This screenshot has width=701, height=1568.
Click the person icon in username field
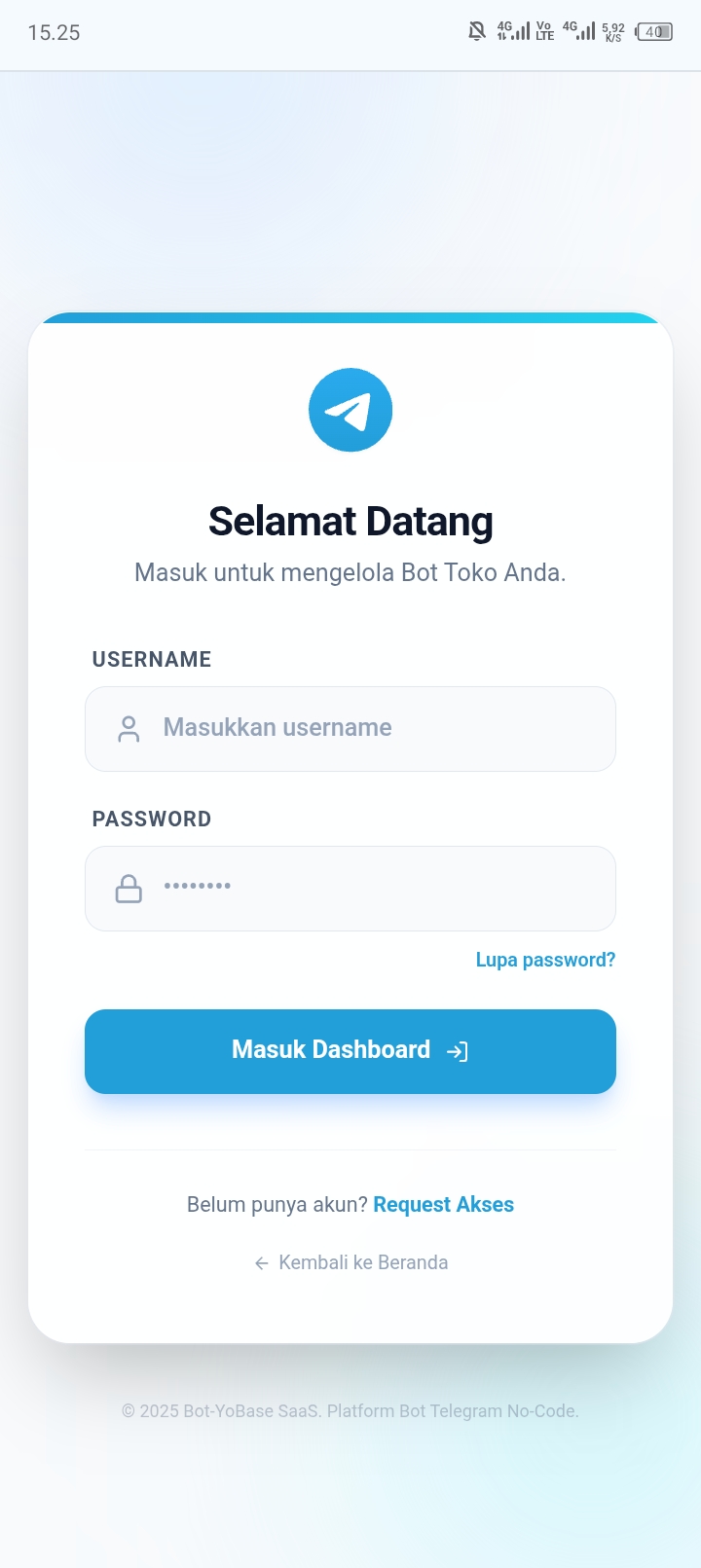click(128, 728)
